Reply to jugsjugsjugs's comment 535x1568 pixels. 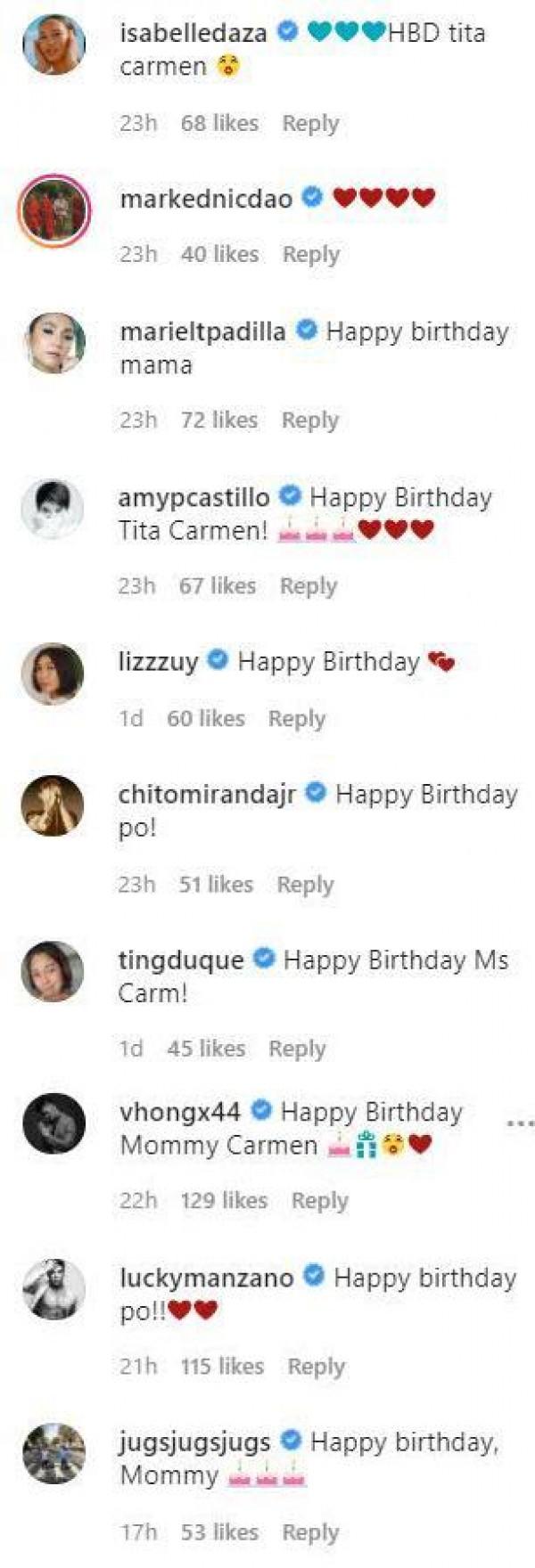pos(310,1532)
